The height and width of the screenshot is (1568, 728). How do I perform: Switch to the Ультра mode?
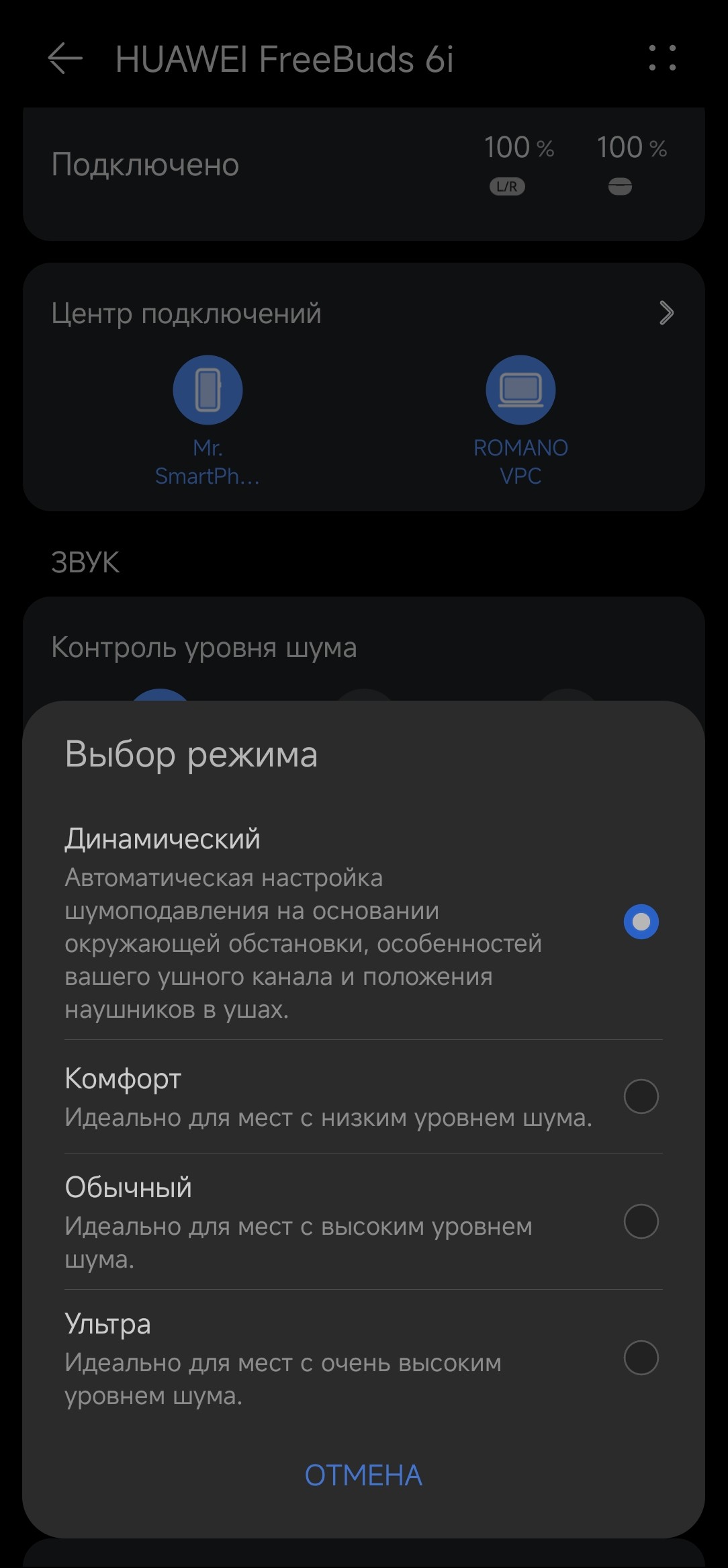click(x=641, y=1358)
